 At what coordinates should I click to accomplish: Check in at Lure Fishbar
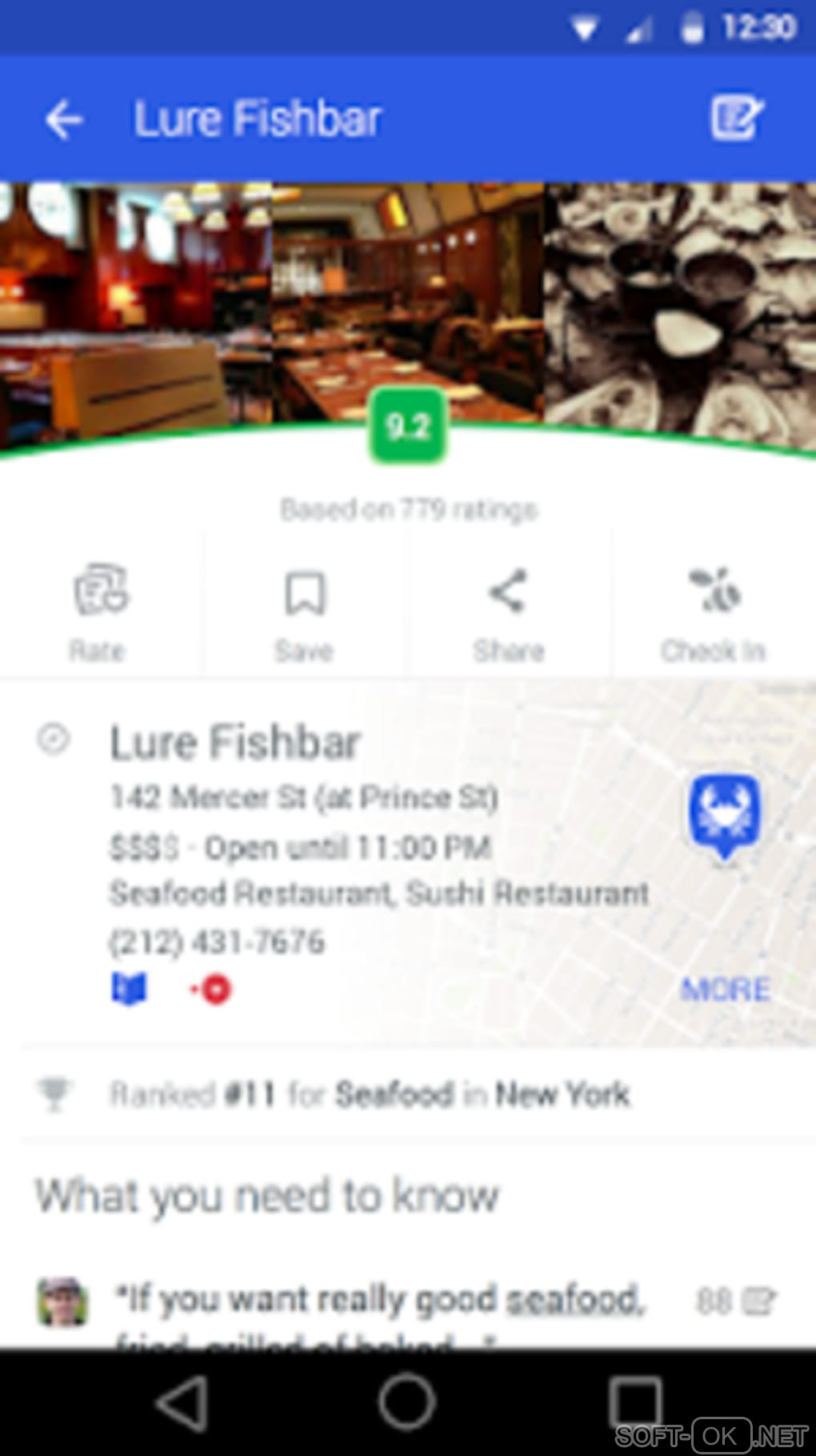click(x=714, y=613)
